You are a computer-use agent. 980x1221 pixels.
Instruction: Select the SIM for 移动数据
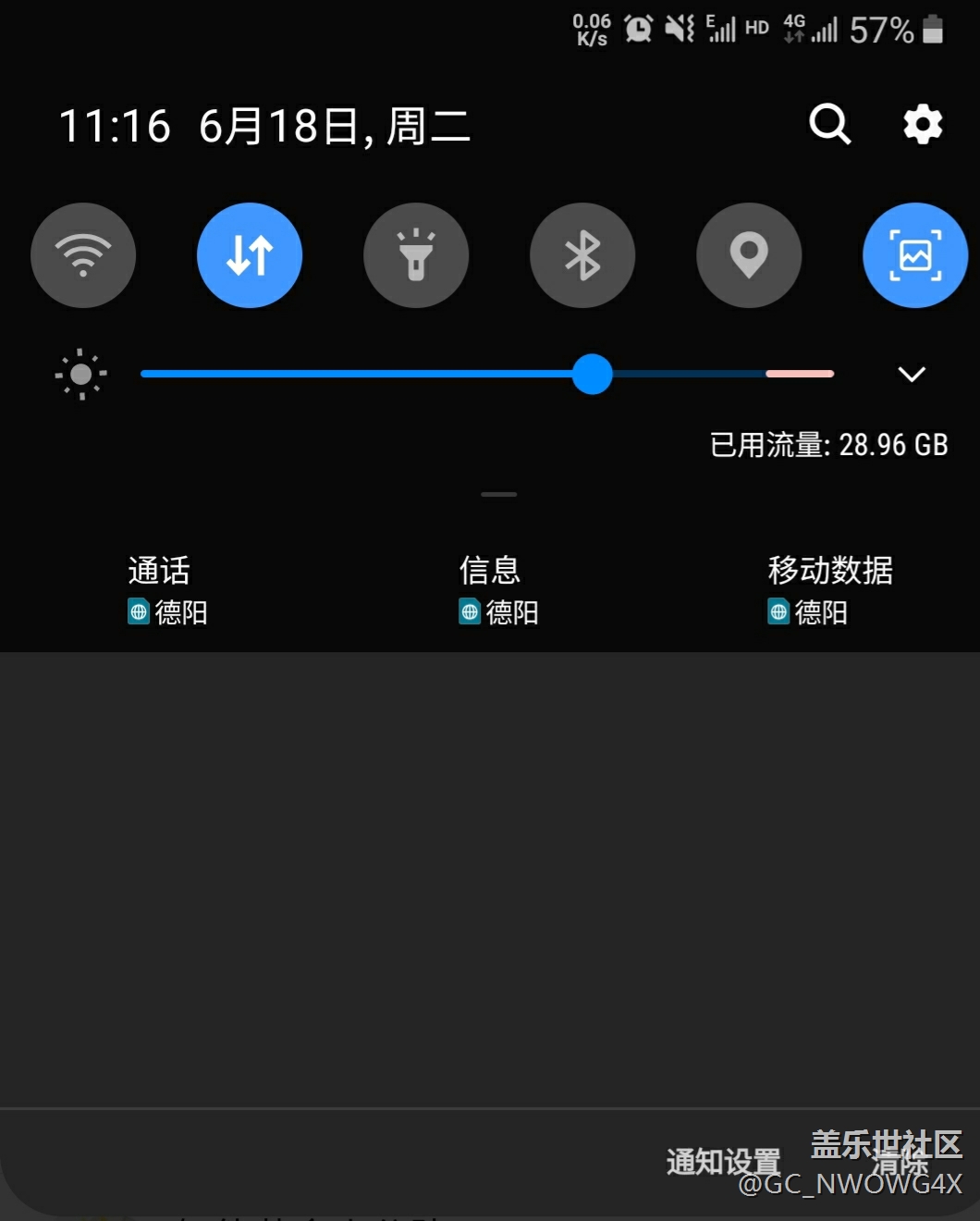pos(829,590)
